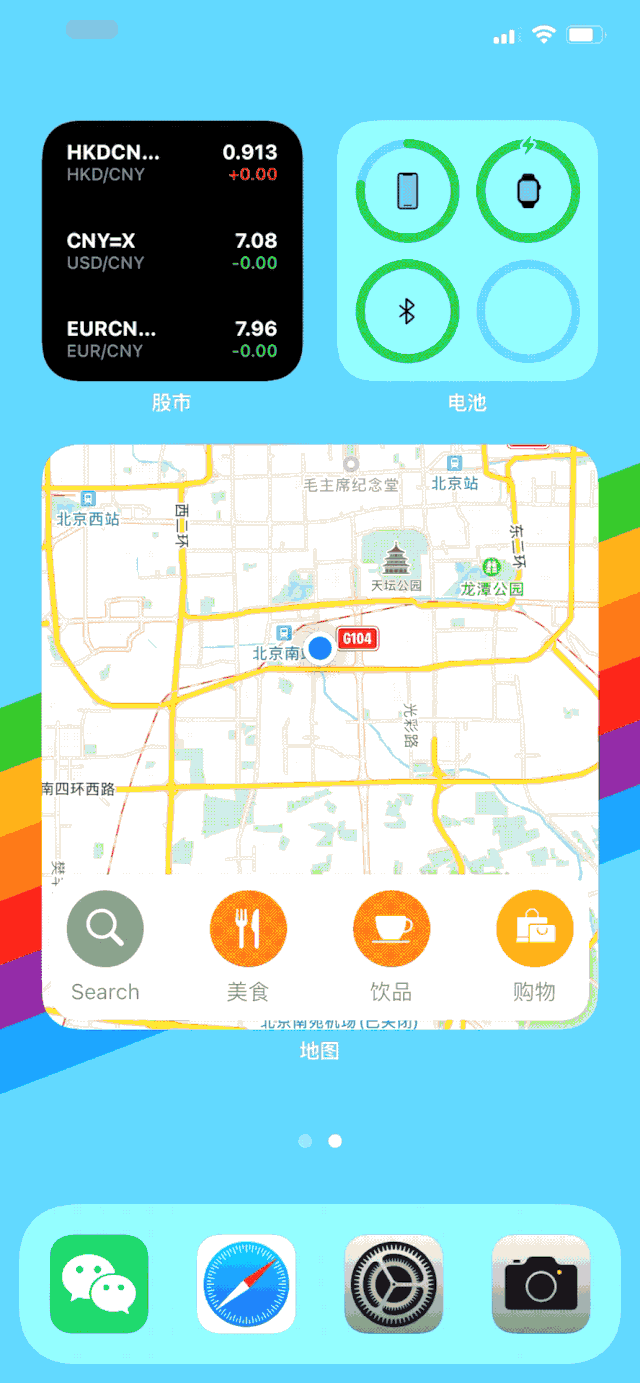Open the map view in 地图 widget

[320, 700]
